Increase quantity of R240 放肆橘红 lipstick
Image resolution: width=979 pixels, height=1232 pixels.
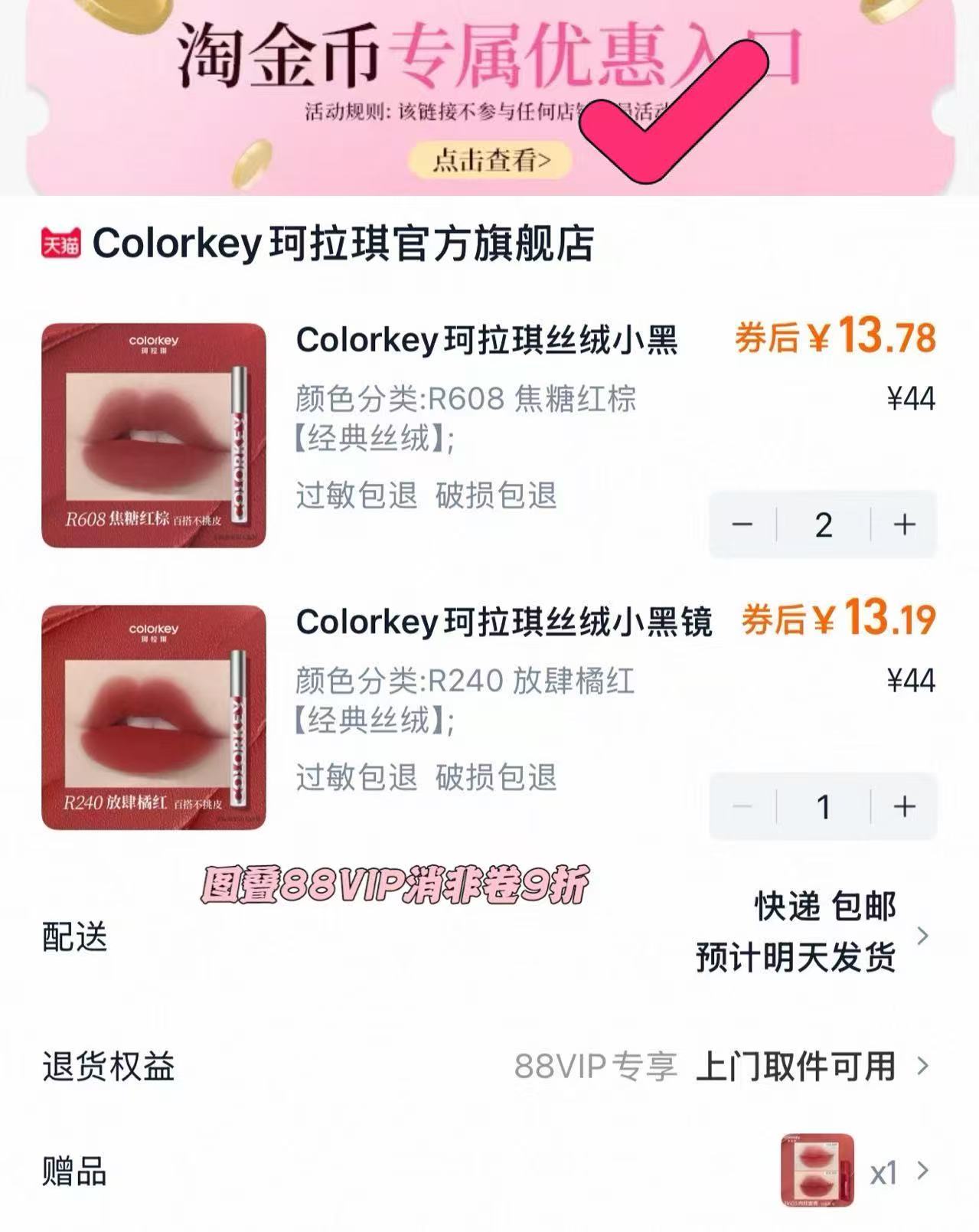coord(904,806)
